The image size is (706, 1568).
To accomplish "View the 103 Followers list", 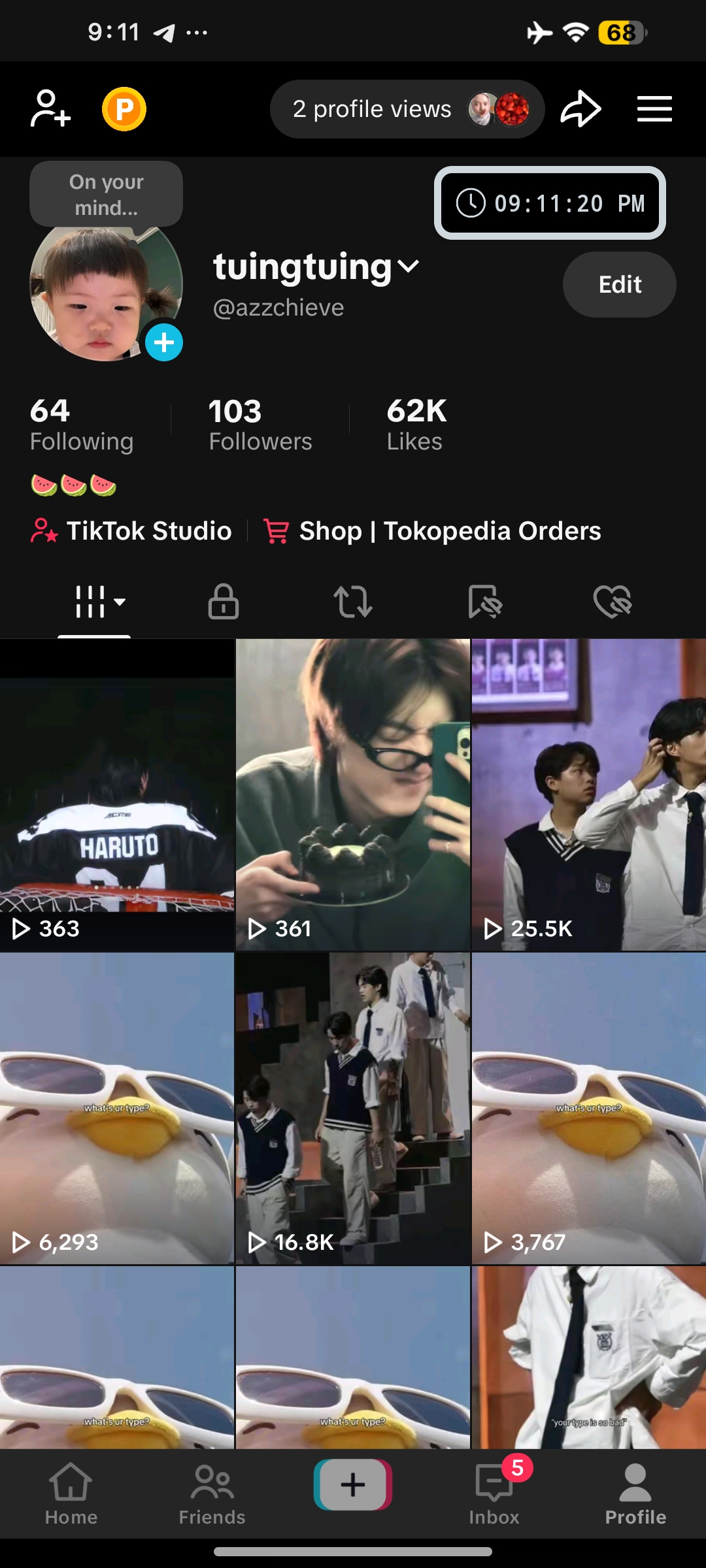I will 260,425.
